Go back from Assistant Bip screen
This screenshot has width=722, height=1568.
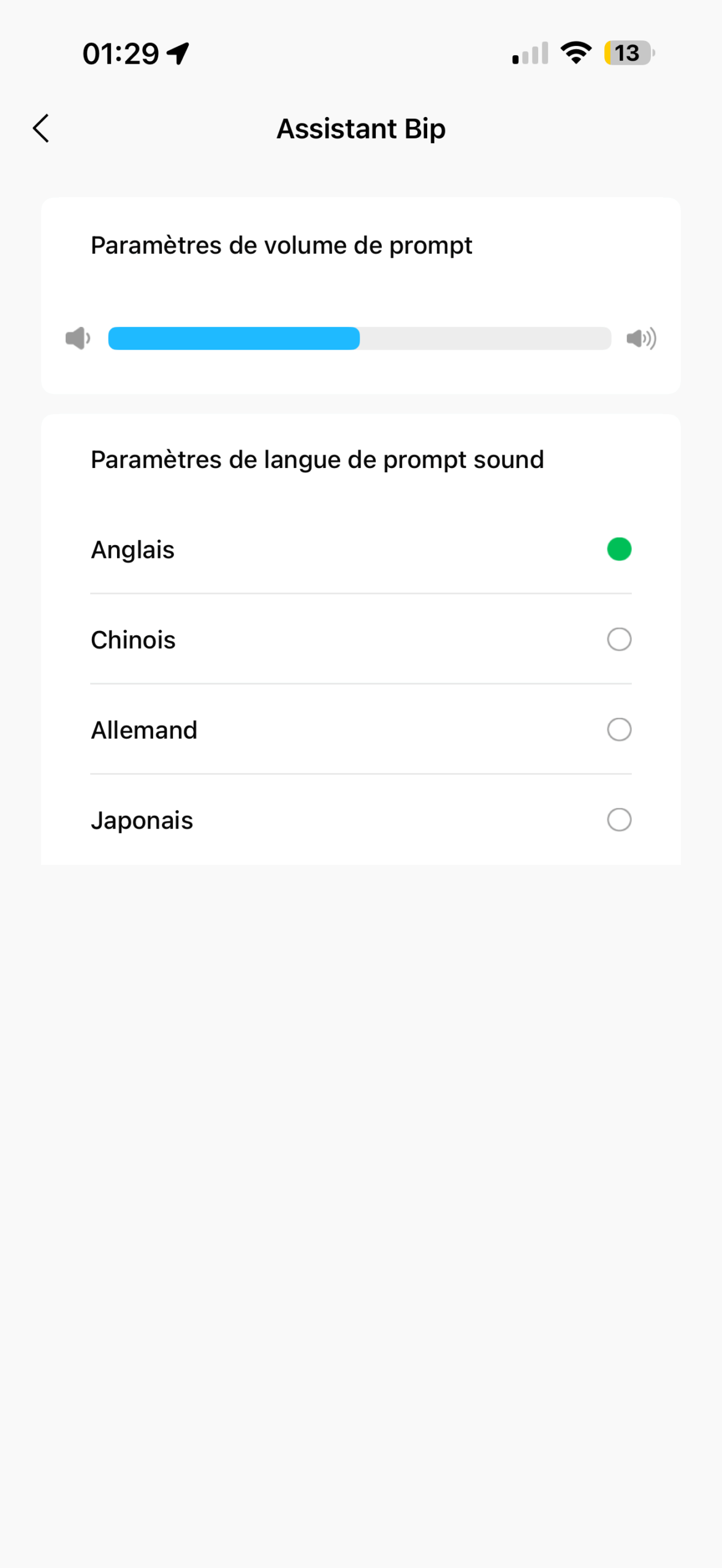(41, 129)
